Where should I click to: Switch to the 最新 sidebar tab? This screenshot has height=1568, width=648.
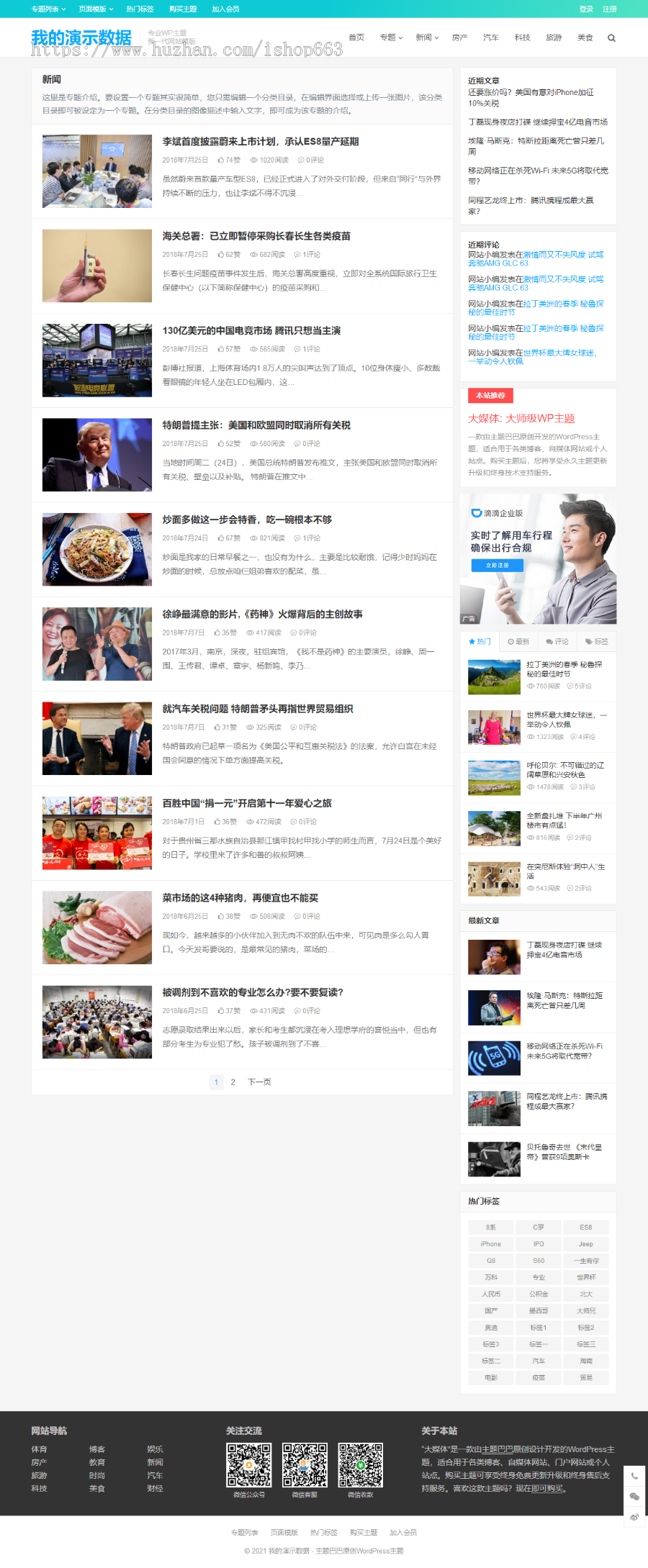(x=518, y=641)
